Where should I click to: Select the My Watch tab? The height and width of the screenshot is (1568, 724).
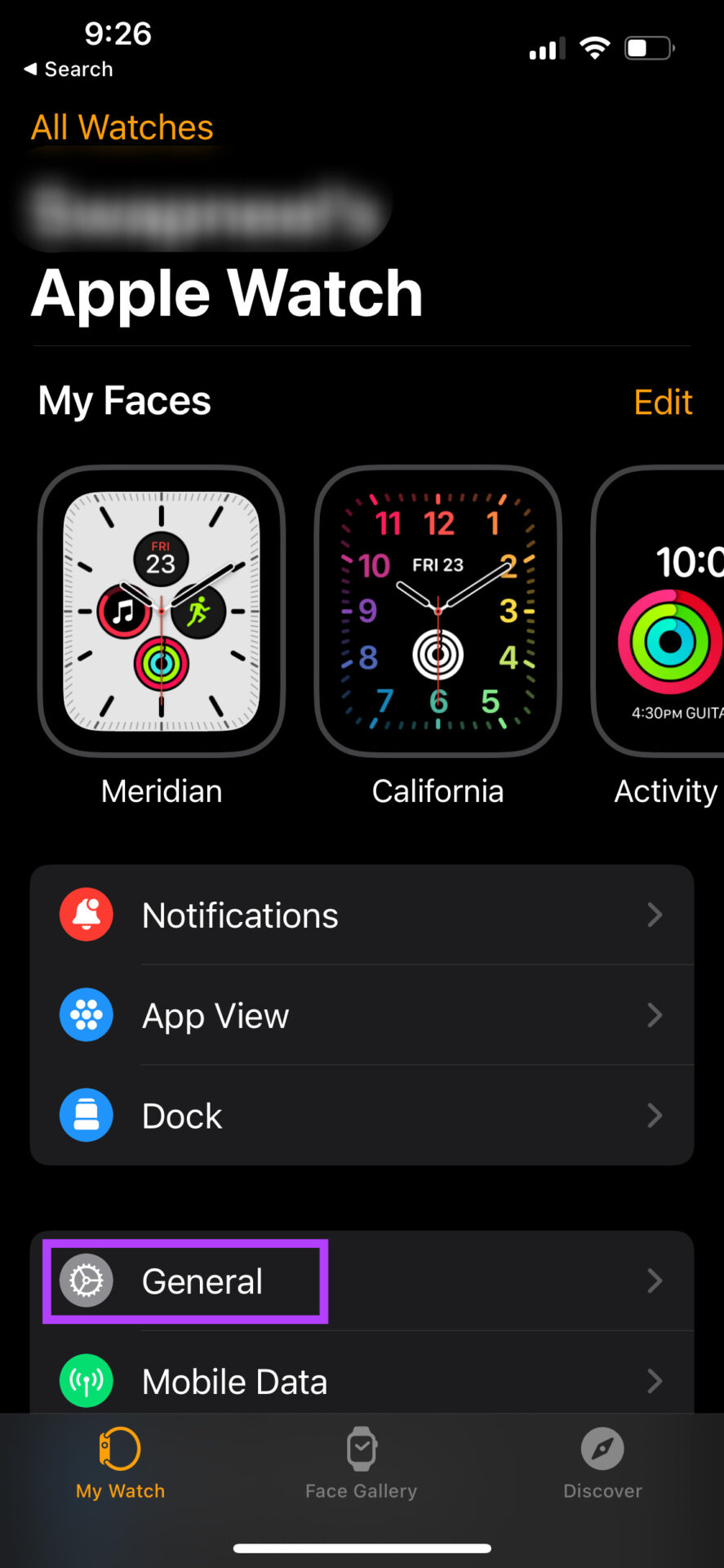(x=120, y=1463)
